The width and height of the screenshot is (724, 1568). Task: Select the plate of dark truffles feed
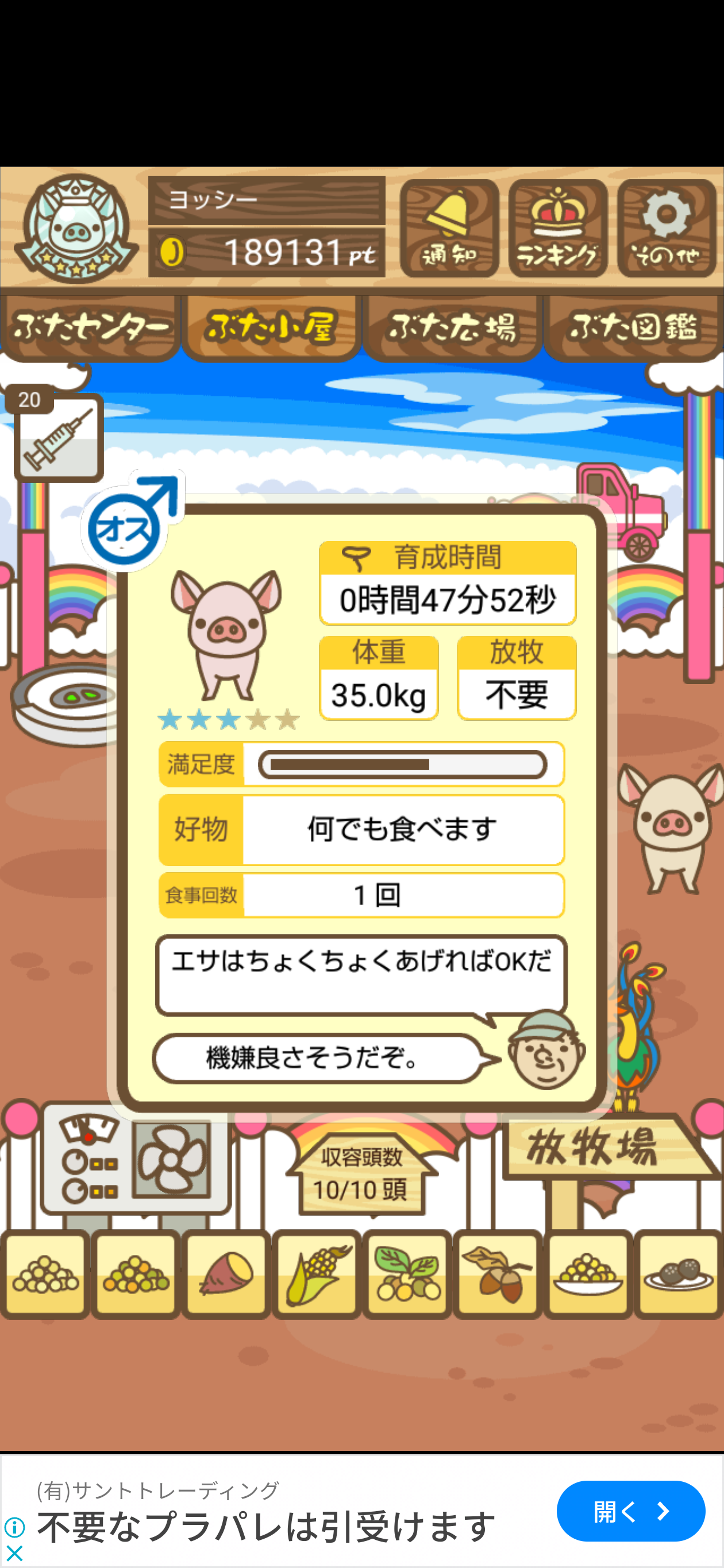pos(679,1275)
